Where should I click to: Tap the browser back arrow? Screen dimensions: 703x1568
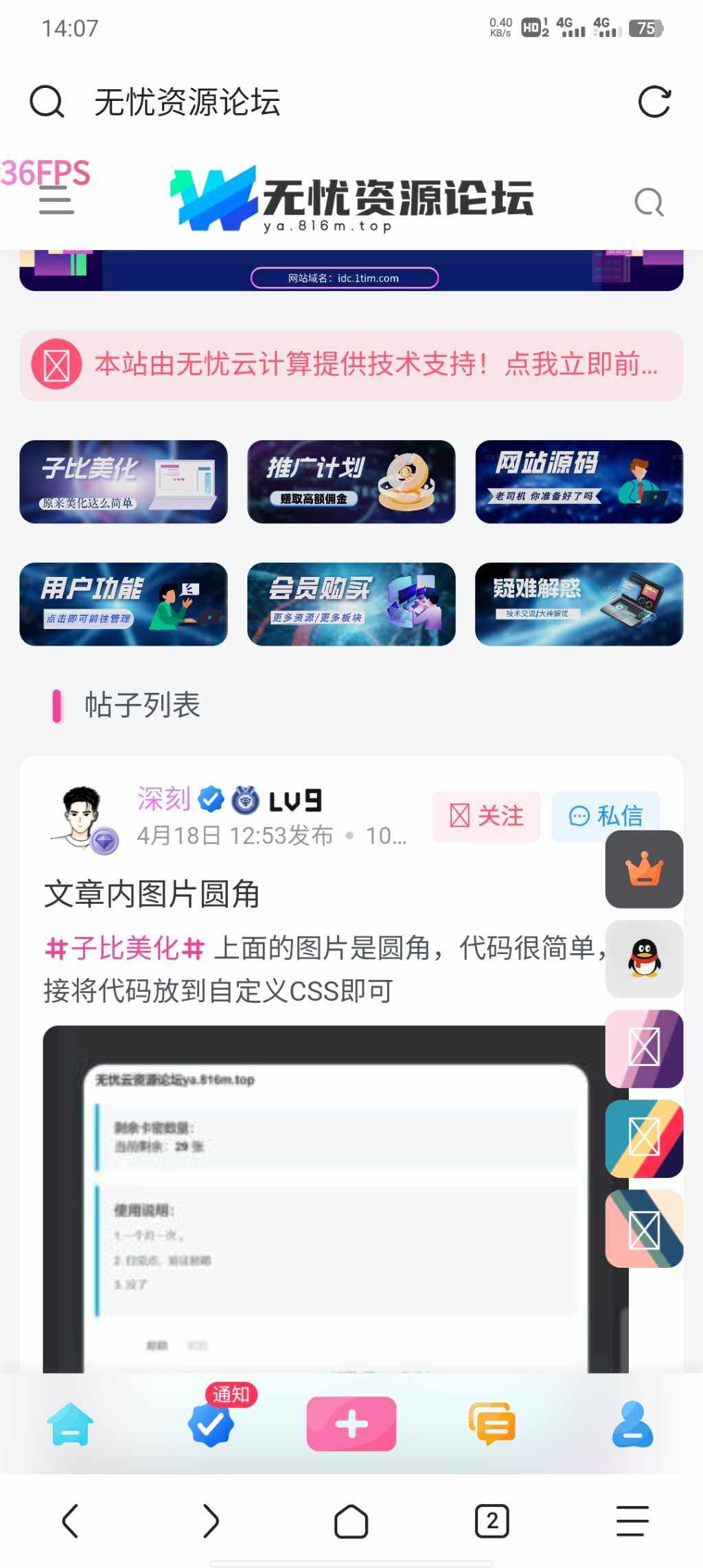(70, 1520)
